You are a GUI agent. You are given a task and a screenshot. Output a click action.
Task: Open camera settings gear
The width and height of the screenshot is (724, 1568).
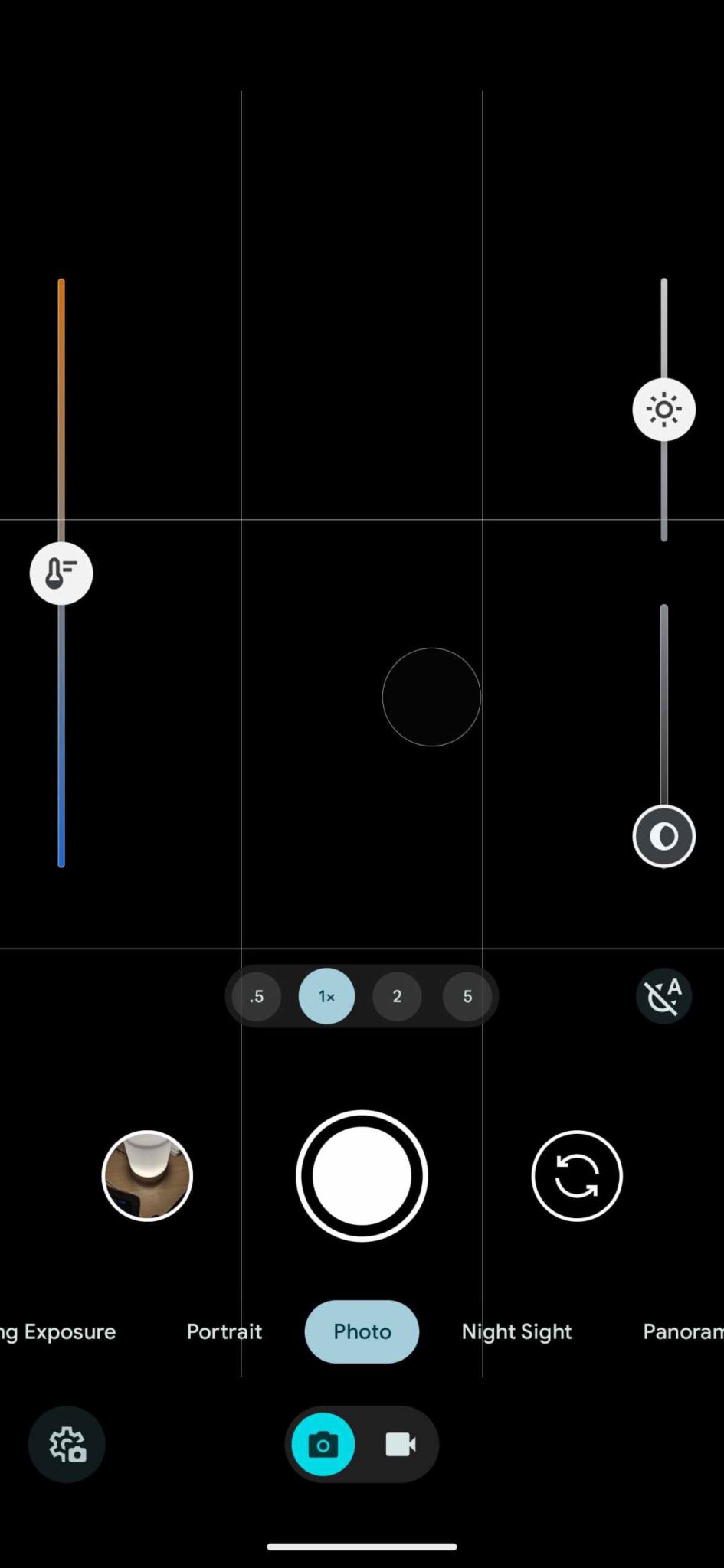[x=67, y=1444]
